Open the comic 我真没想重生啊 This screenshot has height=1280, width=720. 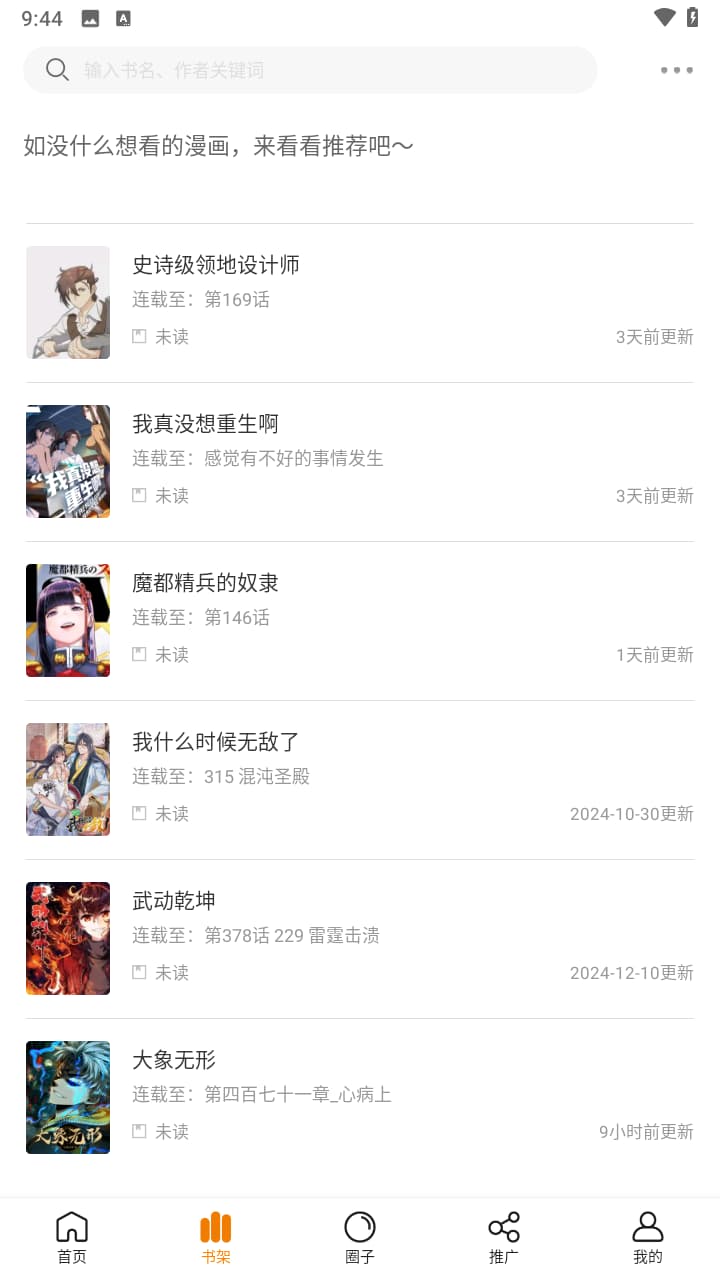[x=207, y=423]
